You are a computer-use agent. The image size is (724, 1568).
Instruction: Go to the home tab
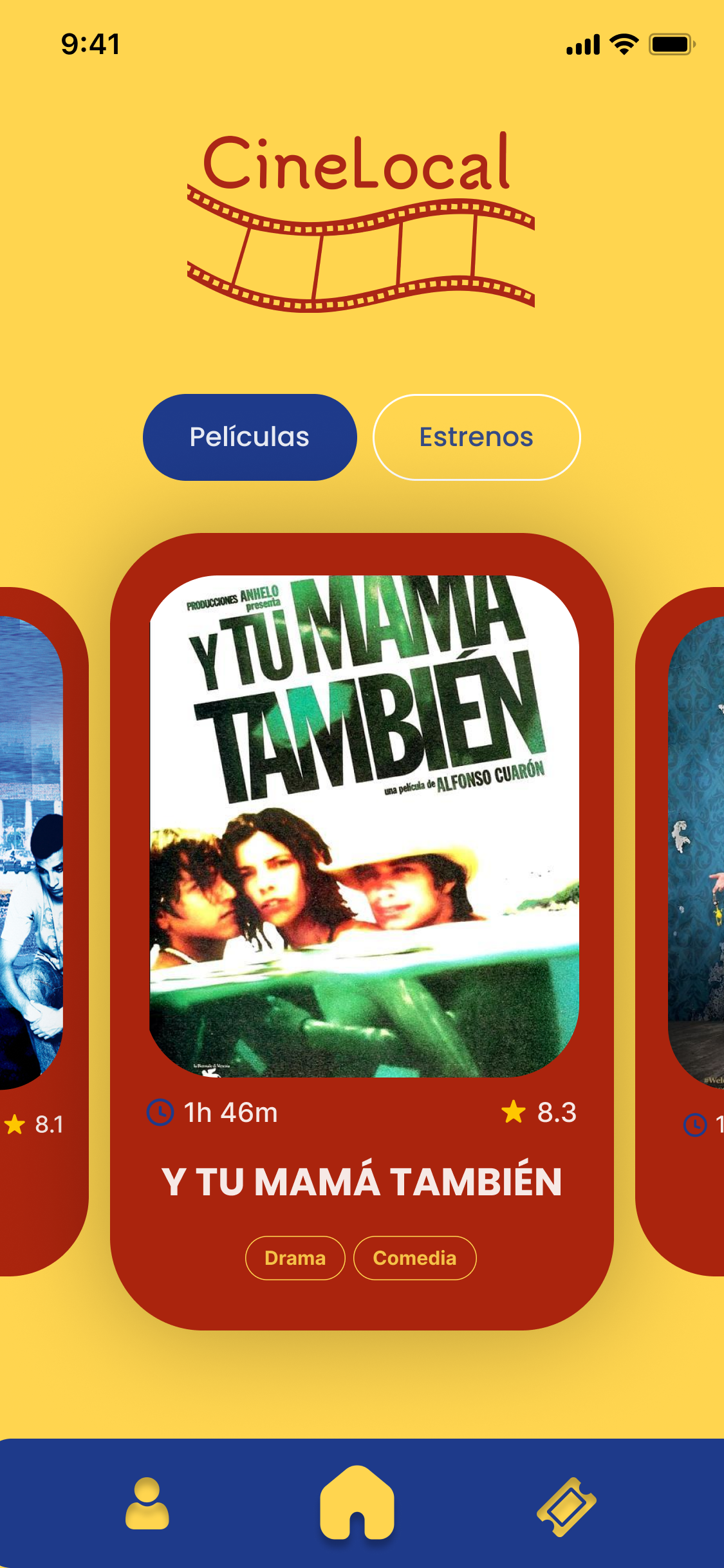[357, 1504]
